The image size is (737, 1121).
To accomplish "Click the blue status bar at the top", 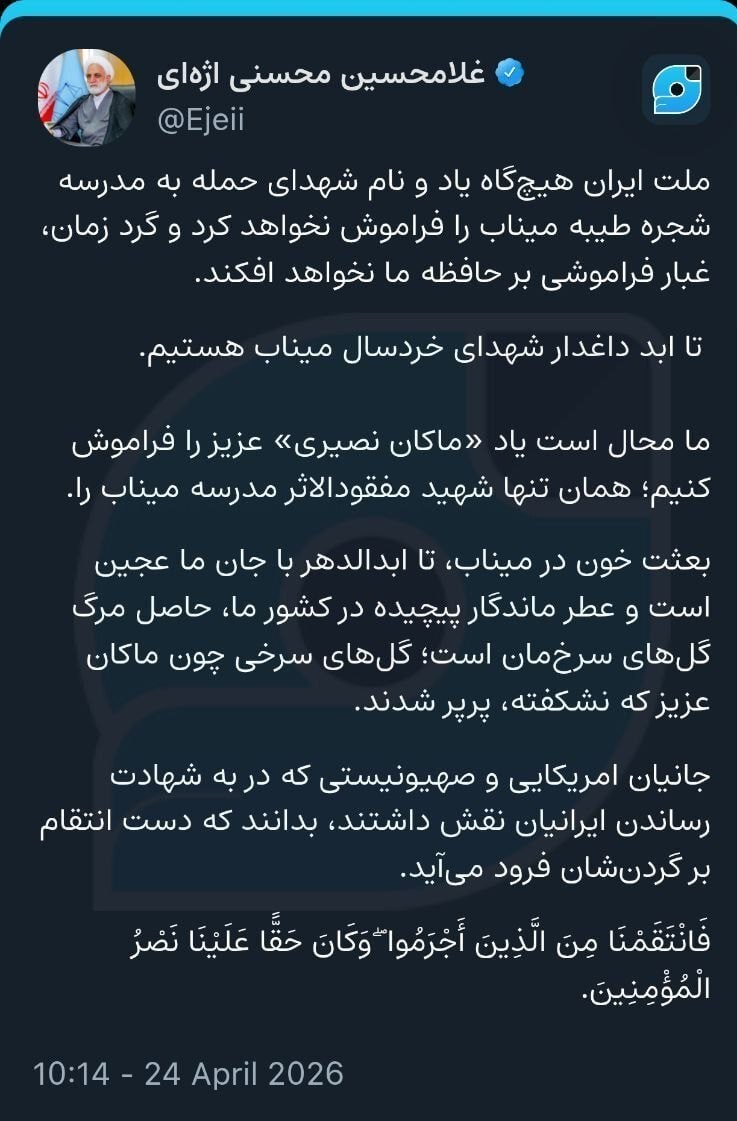I will (x=368, y=8).
